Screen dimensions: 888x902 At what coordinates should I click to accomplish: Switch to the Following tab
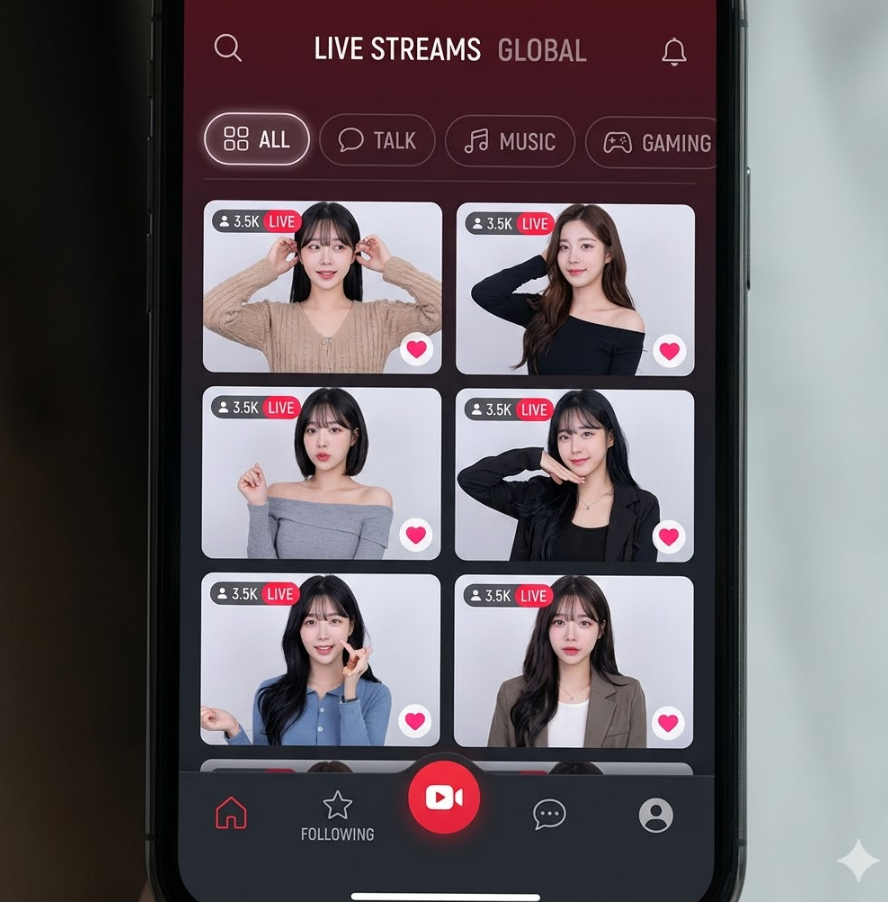[337, 815]
